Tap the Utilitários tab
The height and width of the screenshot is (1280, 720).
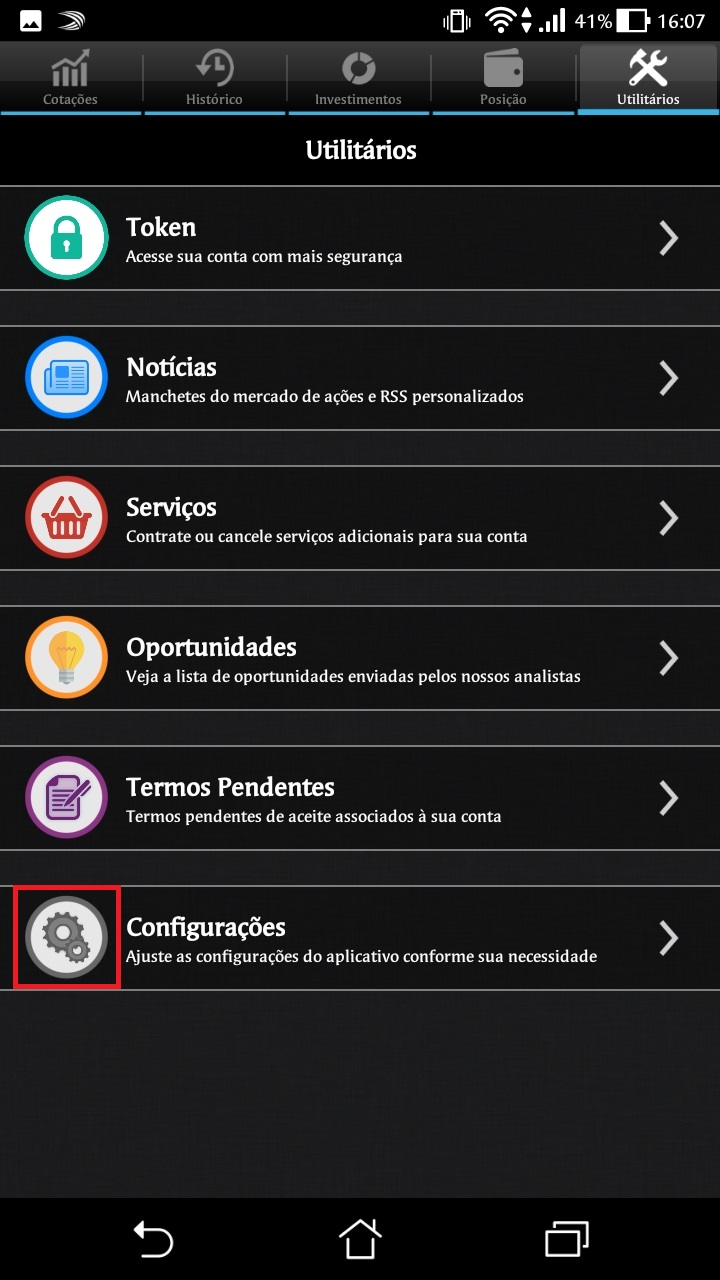648,78
